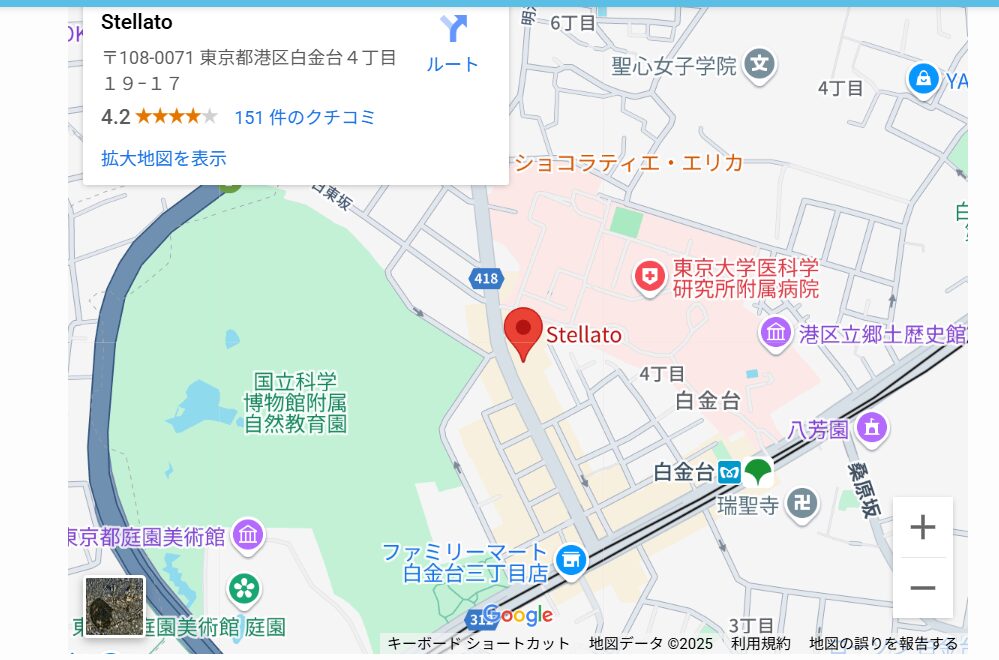Zoom in the map with plus button
This screenshot has width=999, height=660.
click(922, 527)
